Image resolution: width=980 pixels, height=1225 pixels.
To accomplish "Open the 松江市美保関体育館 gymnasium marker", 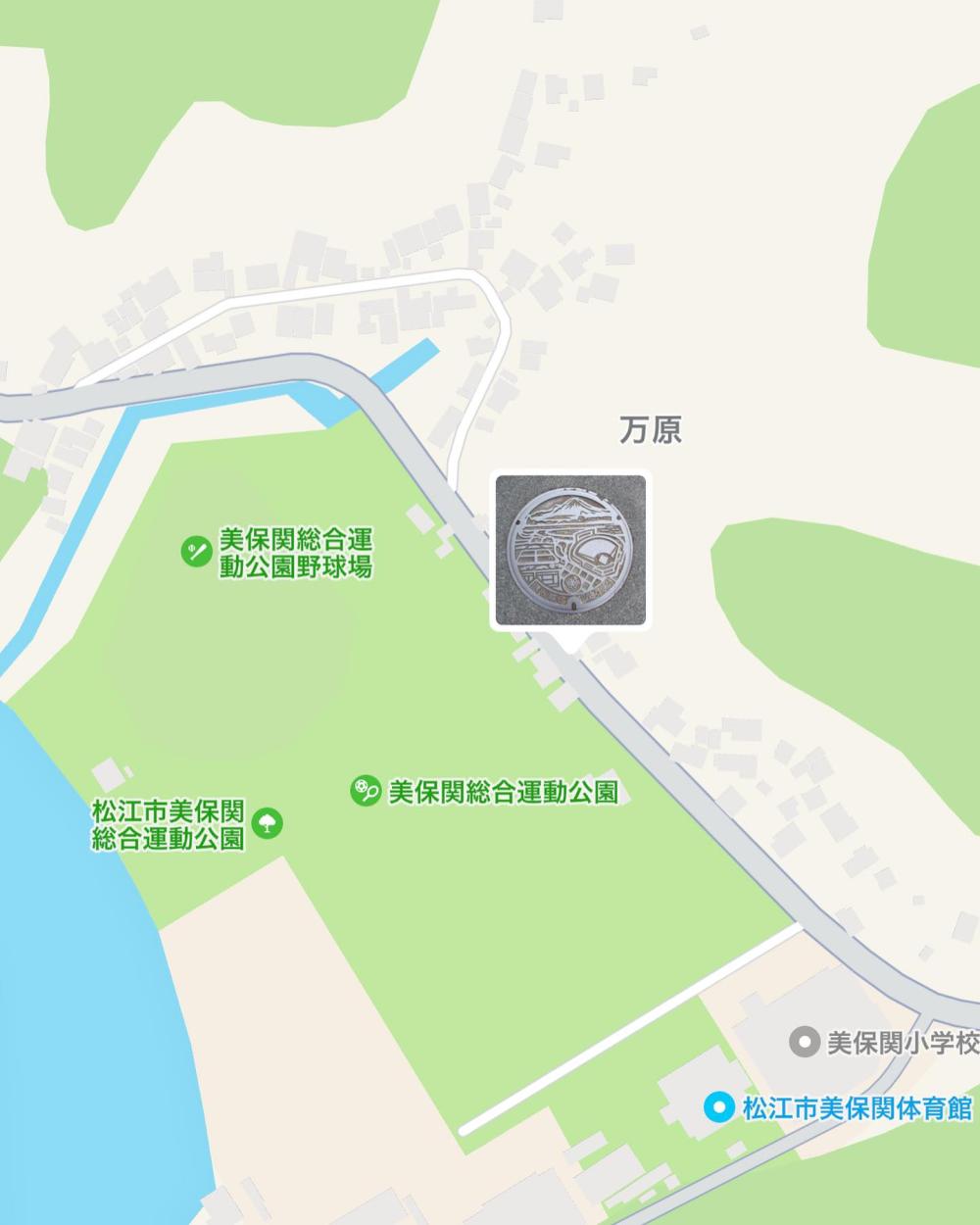I will pos(720,1108).
